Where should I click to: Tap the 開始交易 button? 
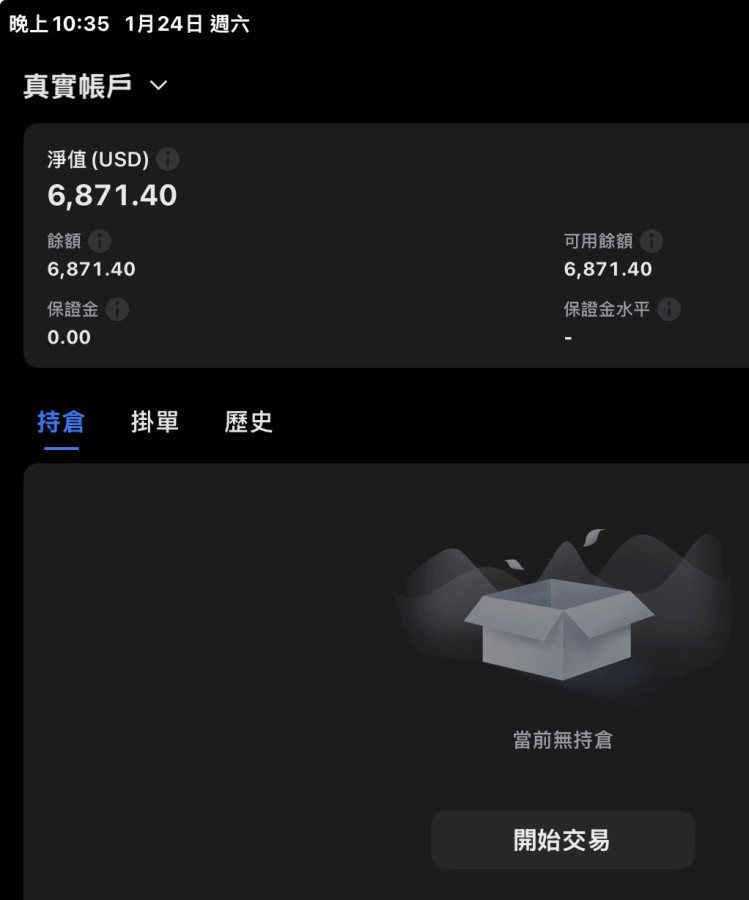(562, 840)
